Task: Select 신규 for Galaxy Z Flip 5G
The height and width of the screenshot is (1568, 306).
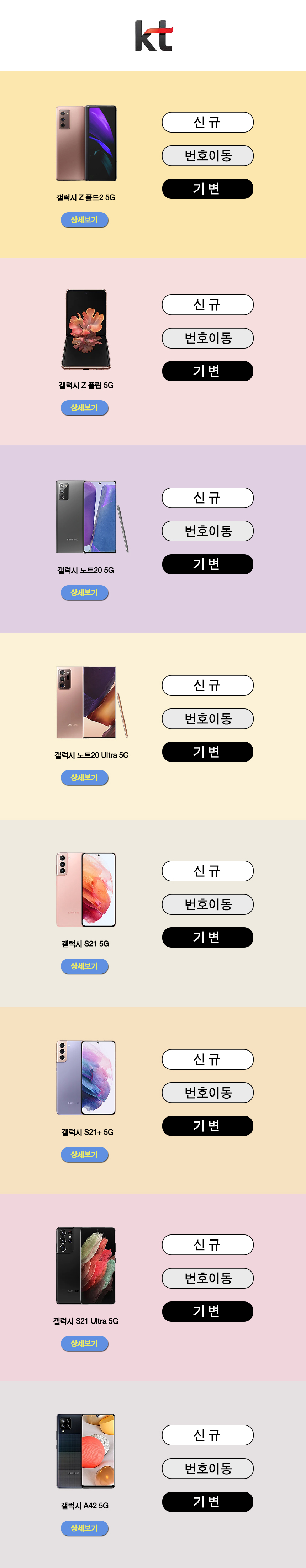Action: coord(207,304)
